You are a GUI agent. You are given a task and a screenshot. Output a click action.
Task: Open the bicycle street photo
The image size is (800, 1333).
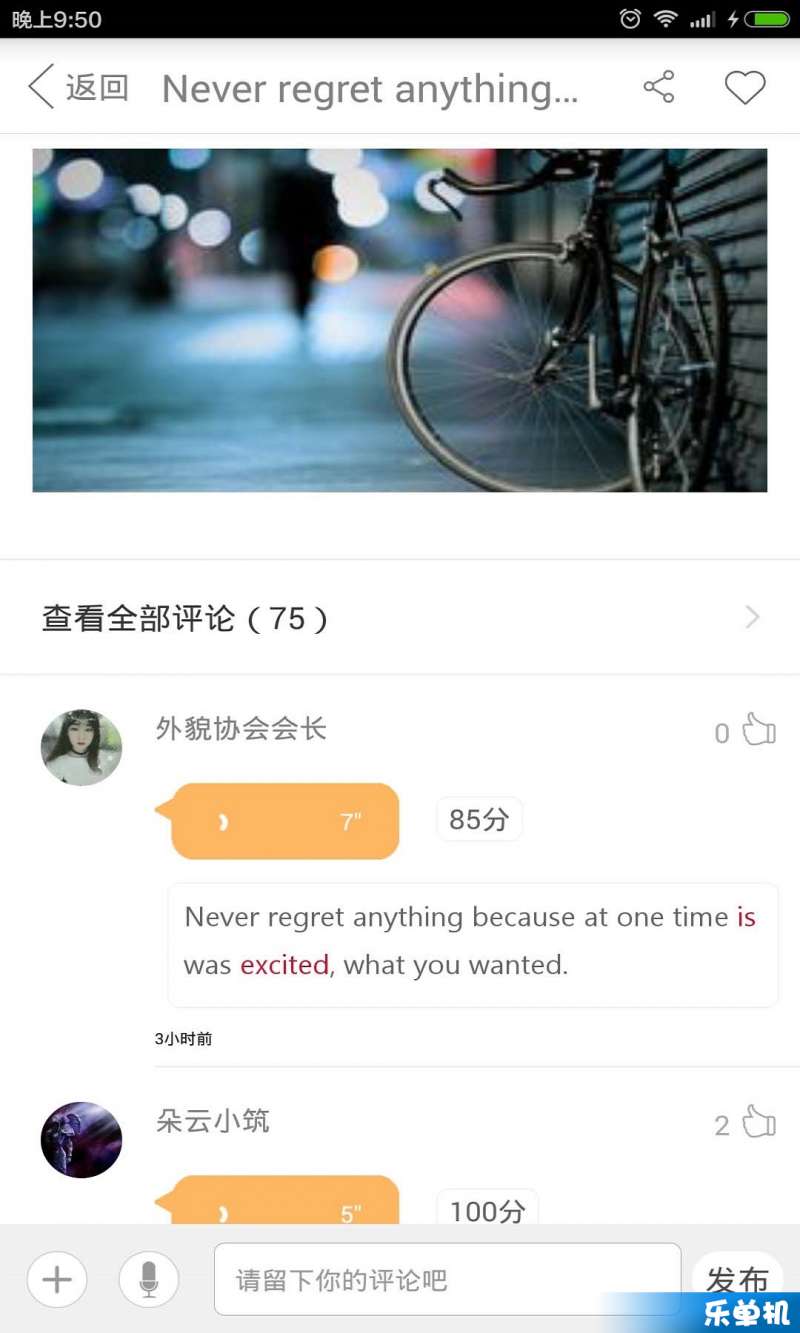(400, 320)
